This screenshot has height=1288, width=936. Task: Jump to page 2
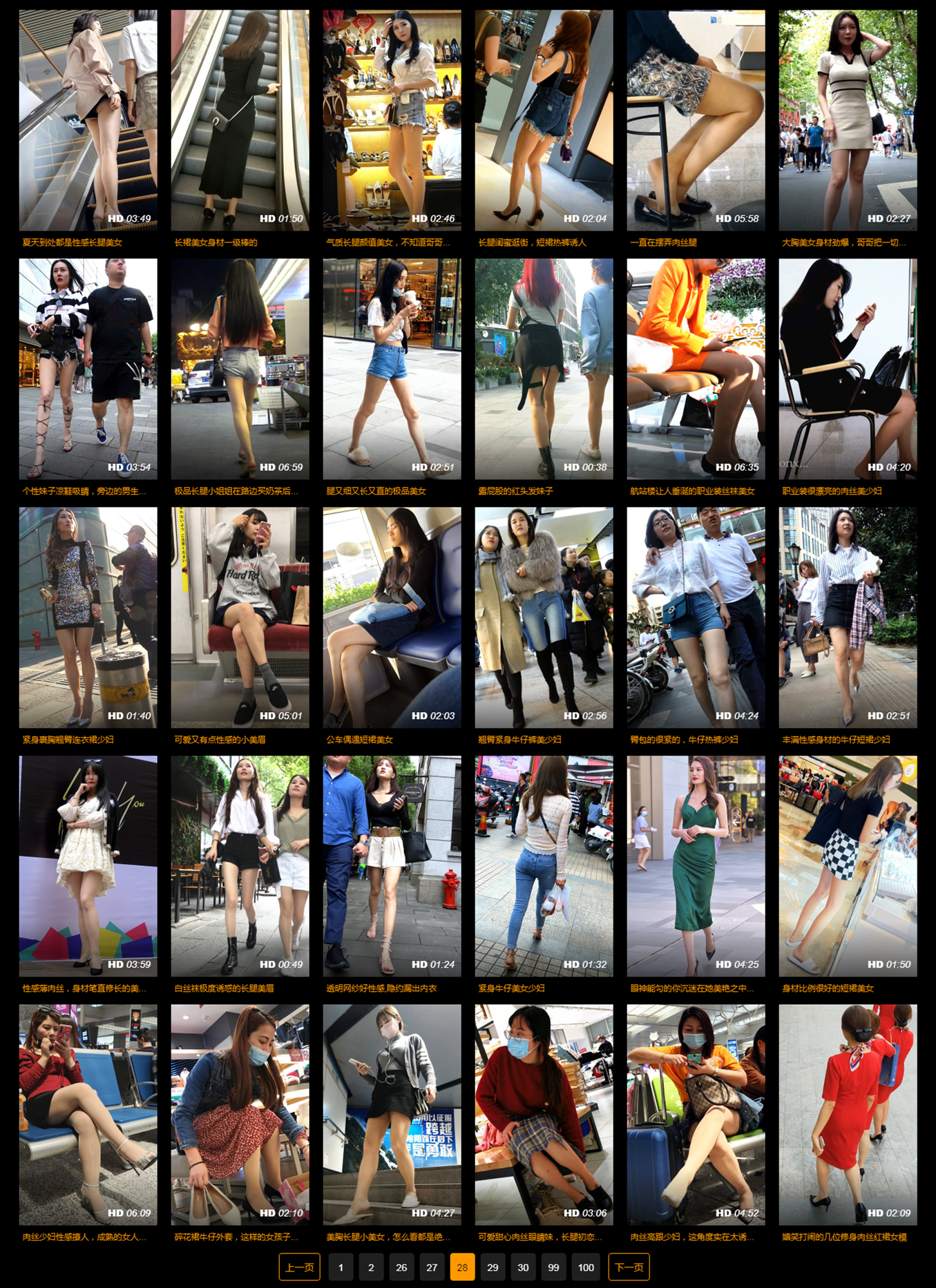click(371, 1267)
